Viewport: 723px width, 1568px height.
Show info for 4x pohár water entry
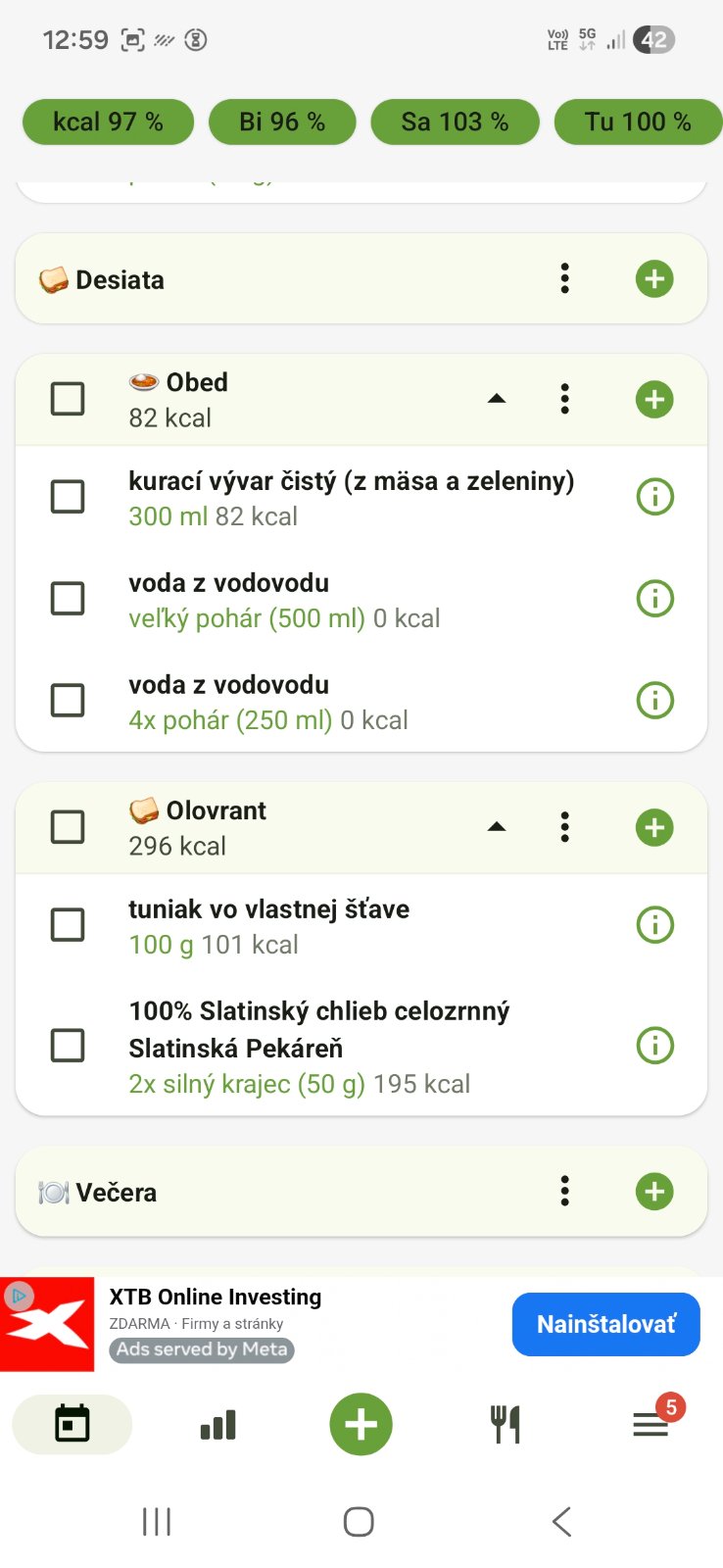(x=654, y=701)
